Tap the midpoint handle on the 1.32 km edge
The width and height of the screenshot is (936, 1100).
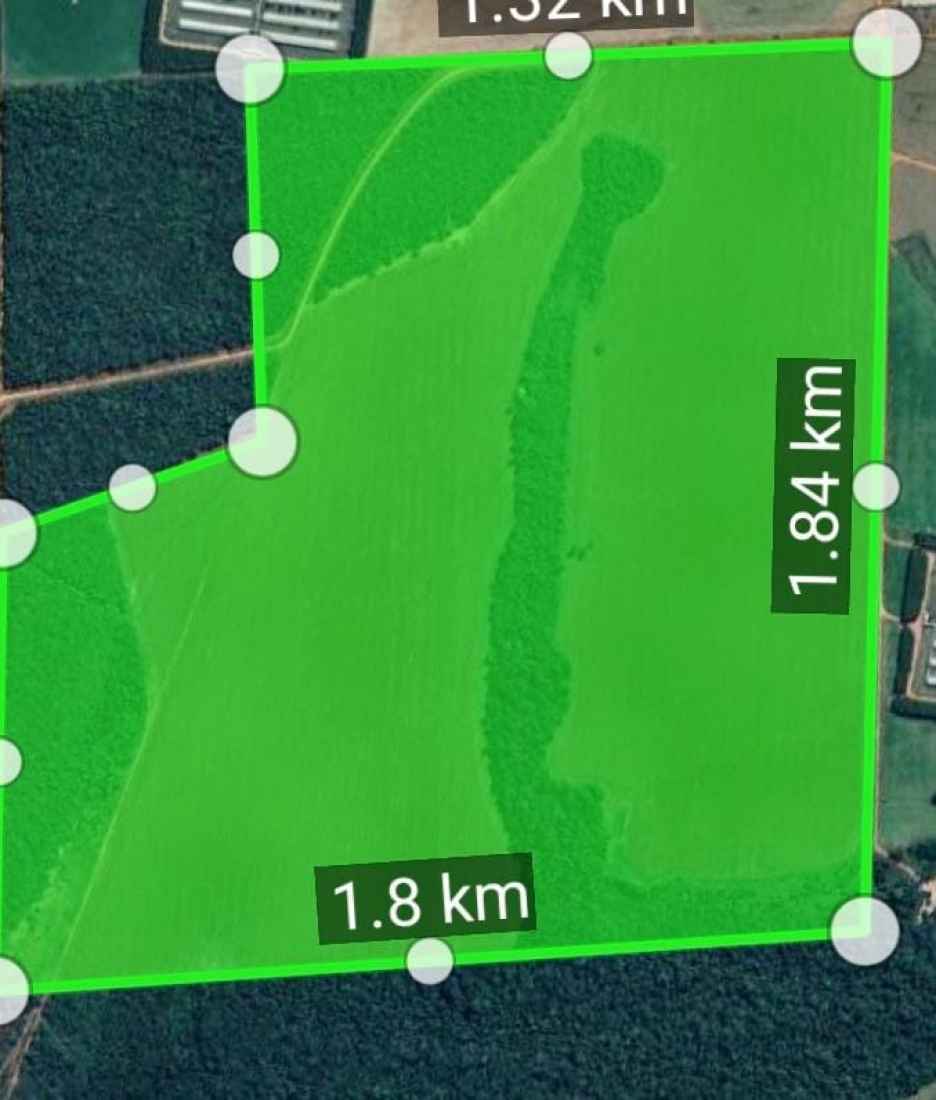point(568,56)
